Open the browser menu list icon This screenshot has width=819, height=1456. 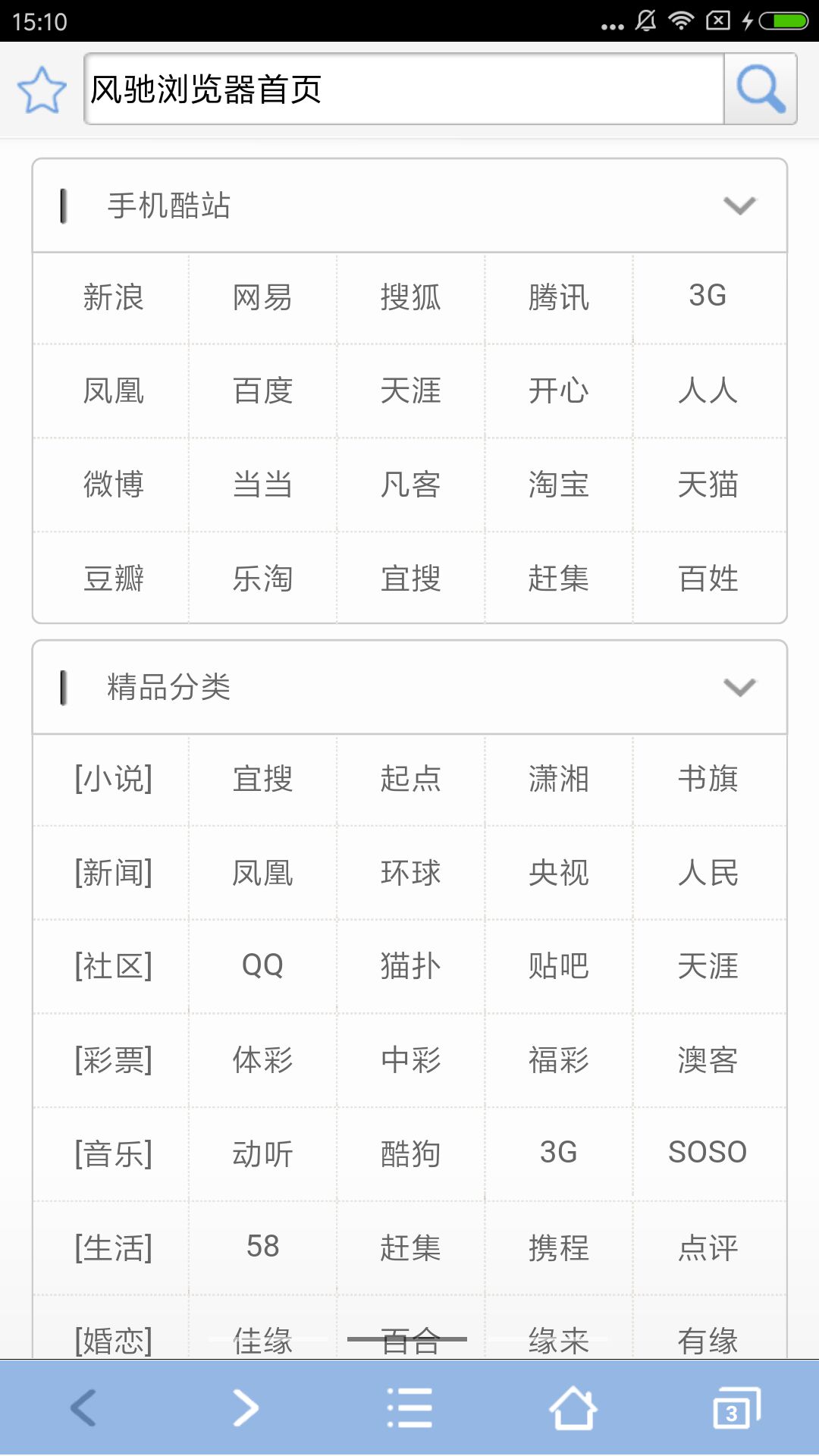click(x=409, y=1408)
